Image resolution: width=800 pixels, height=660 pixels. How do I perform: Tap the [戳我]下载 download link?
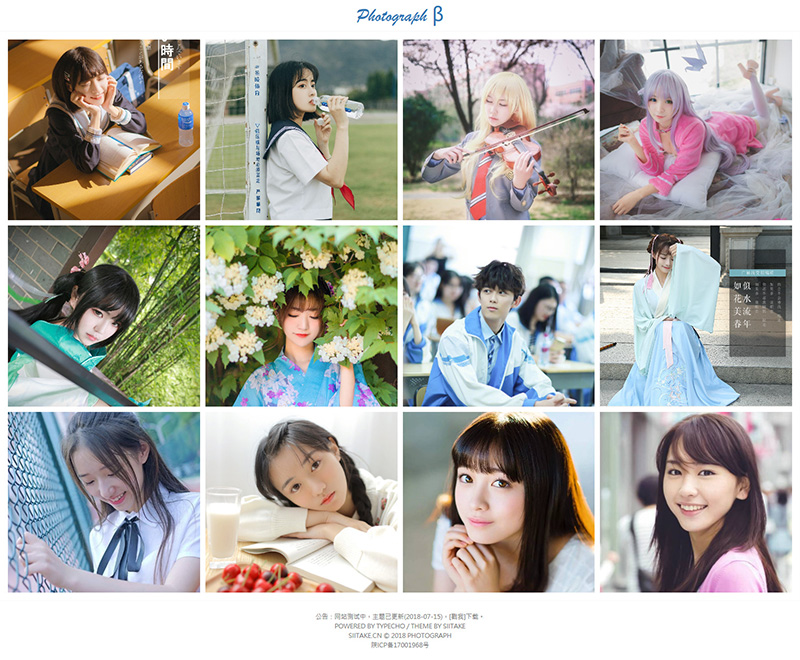tap(463, 617)
